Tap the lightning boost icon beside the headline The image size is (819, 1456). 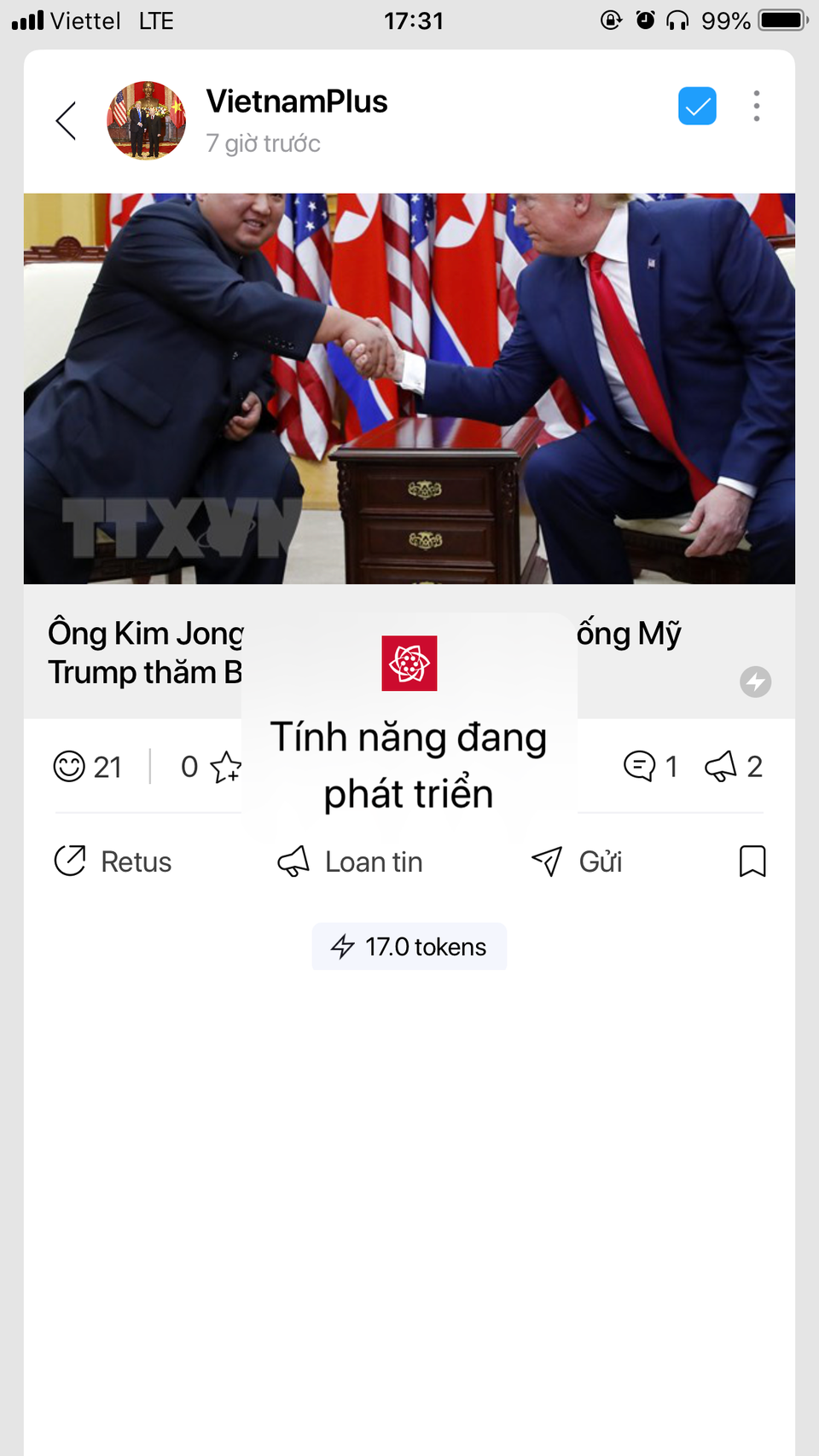coord(754,682)
